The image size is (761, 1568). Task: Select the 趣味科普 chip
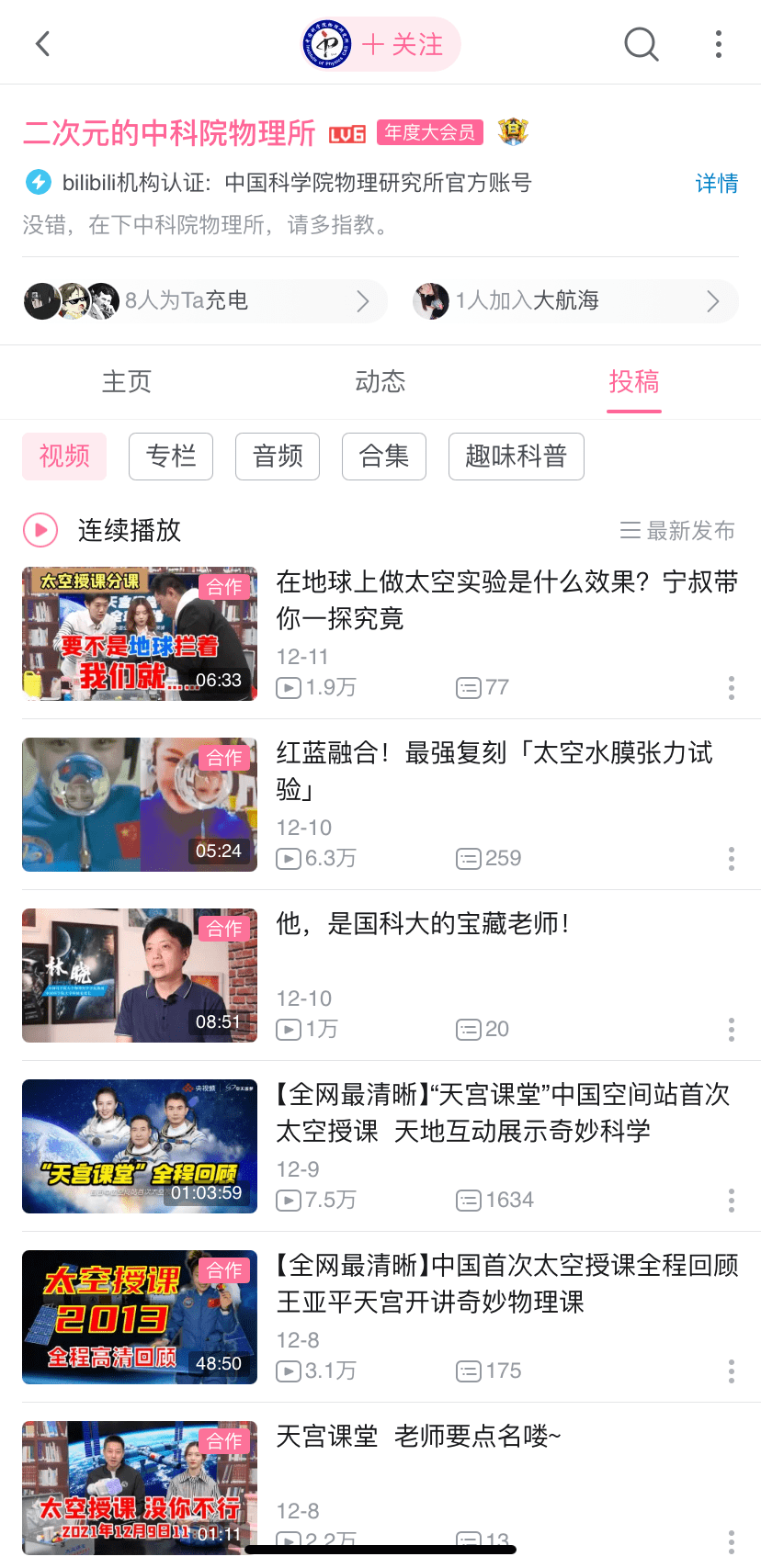[x=517, y=457]
